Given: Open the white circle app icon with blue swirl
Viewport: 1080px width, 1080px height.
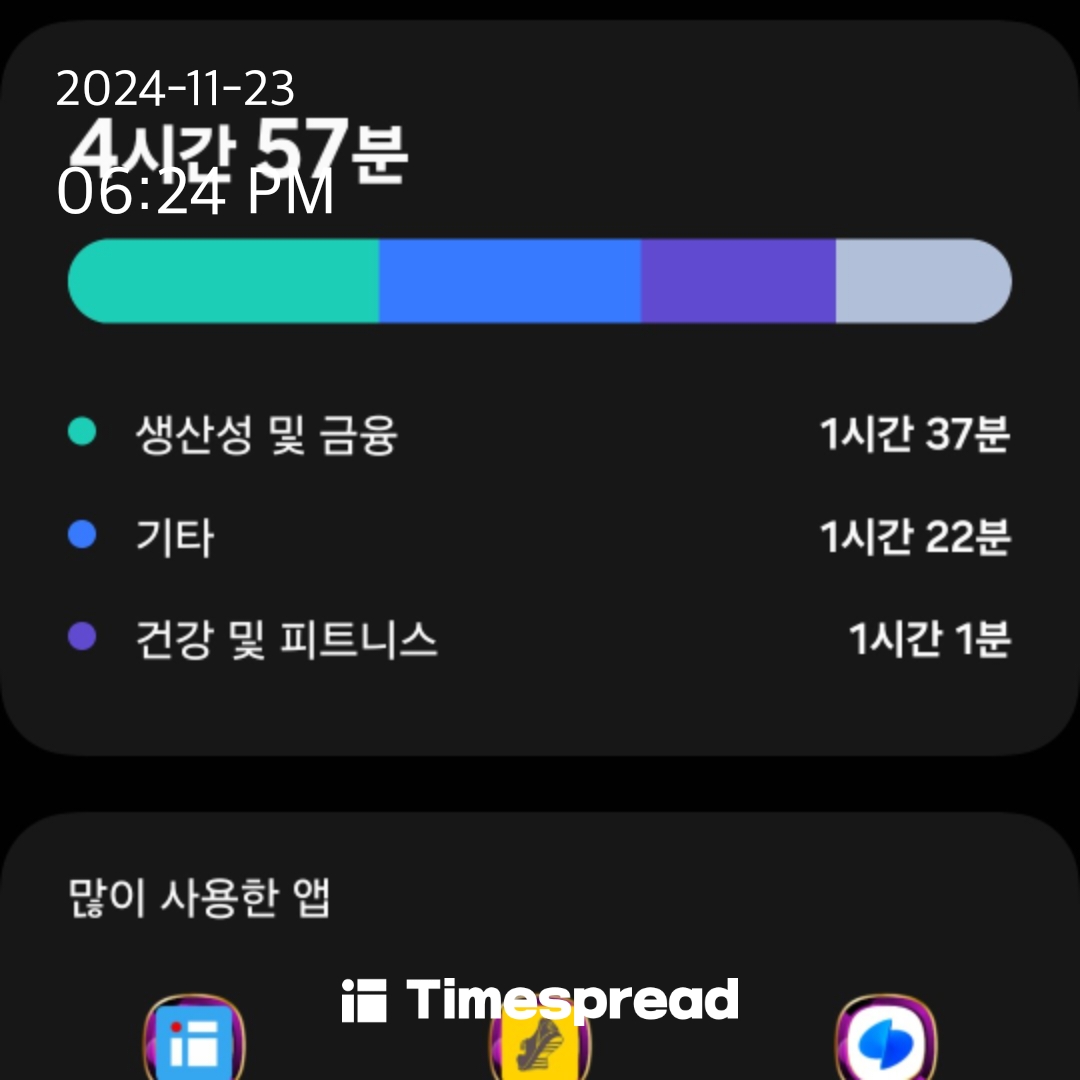Looking at the screenshot, I should (x=886, y=1037).
